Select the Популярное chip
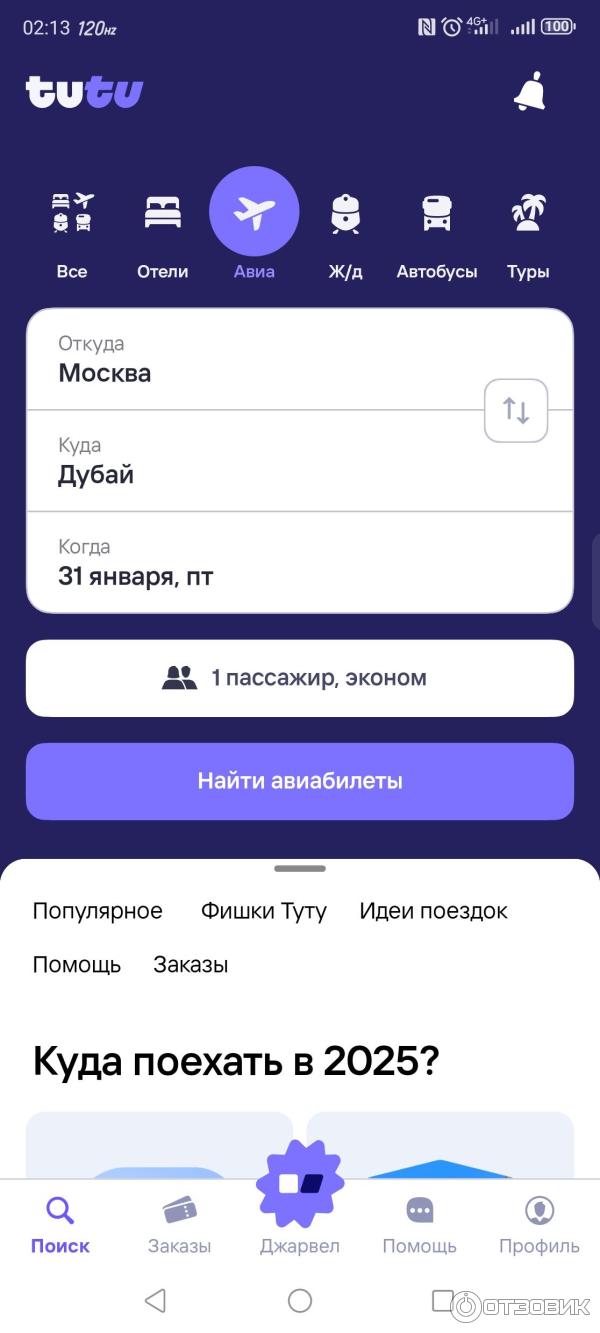This screenshot has height=1333, width=600. click(x=97, y=911)
